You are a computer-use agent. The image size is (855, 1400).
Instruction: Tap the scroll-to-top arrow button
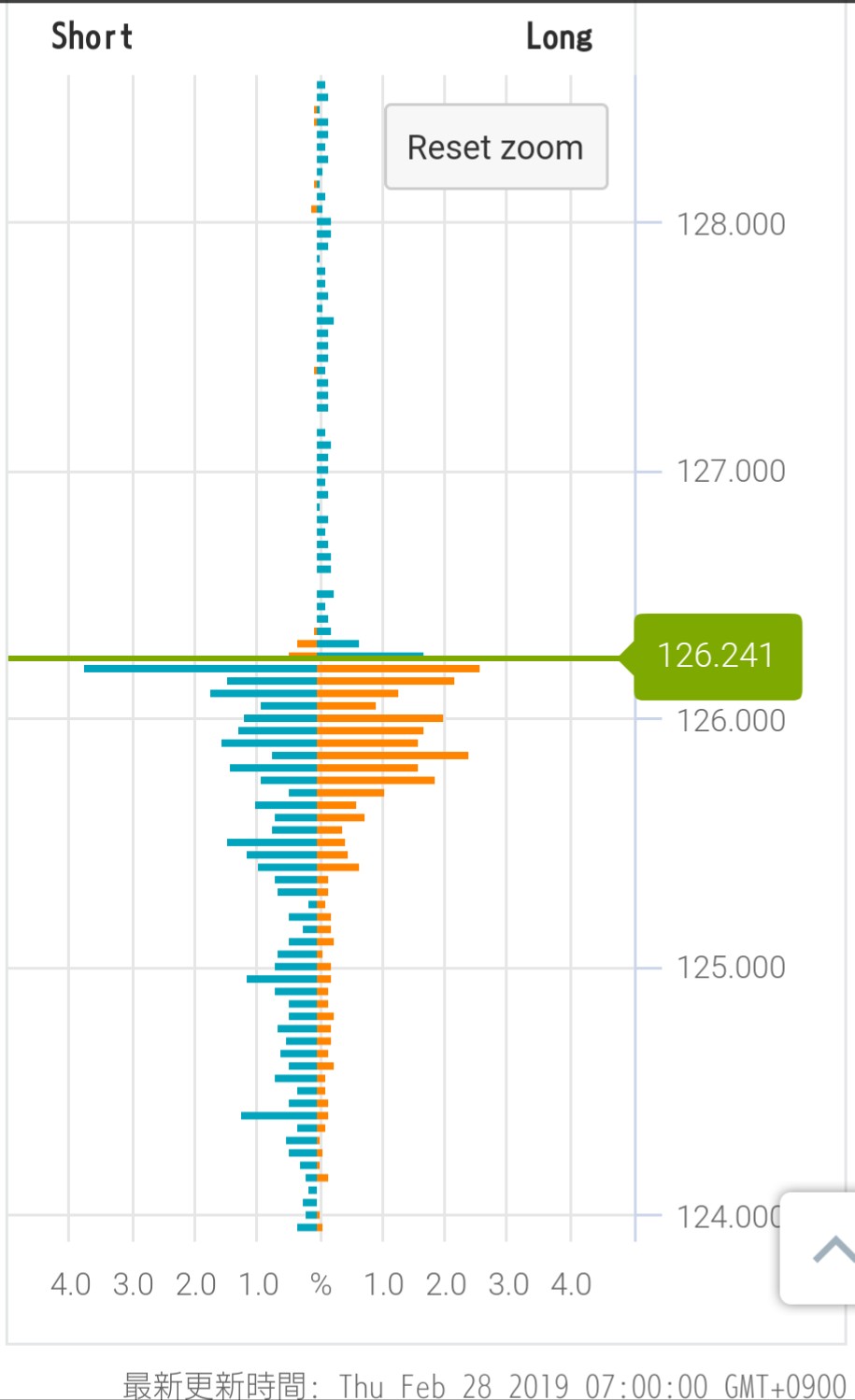pyautogui.click(x=819, y=1248)
